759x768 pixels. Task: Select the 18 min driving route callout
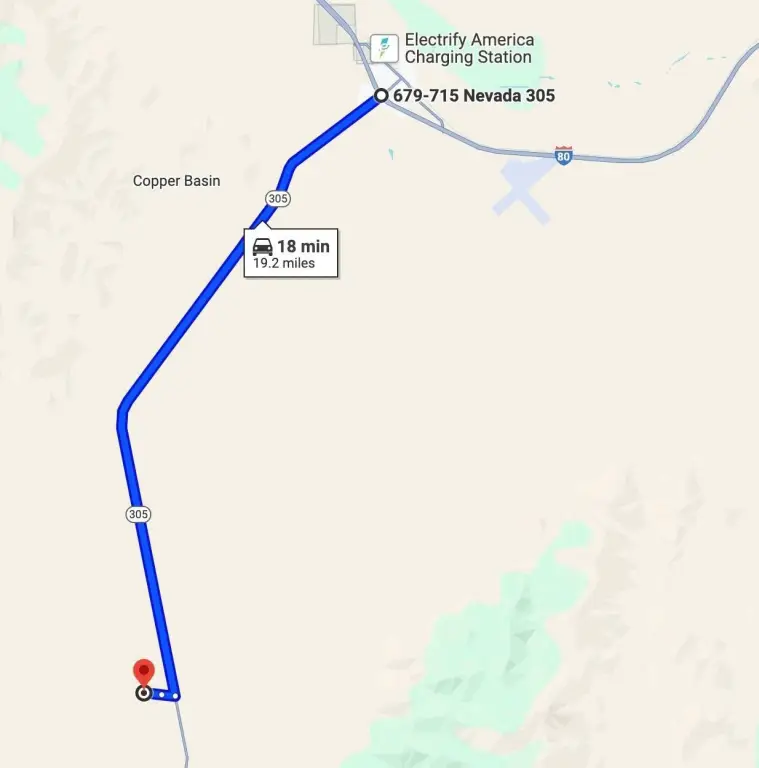(291, 254)
